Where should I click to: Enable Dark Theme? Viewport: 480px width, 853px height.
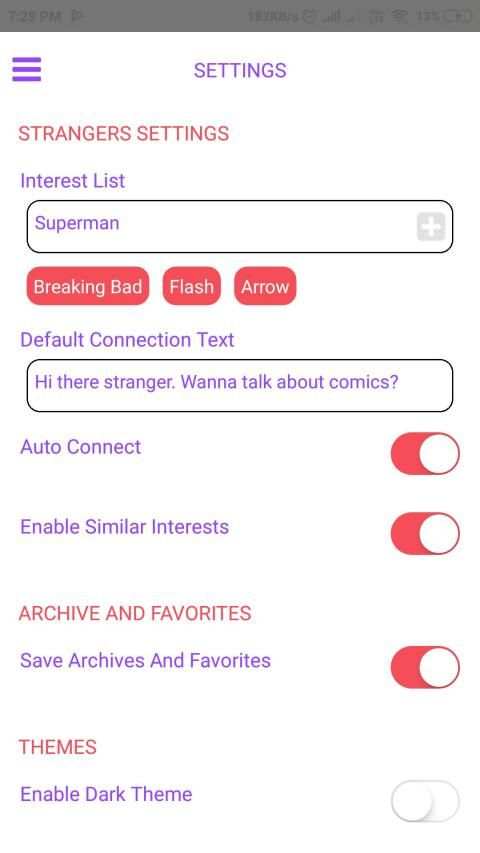425,801
